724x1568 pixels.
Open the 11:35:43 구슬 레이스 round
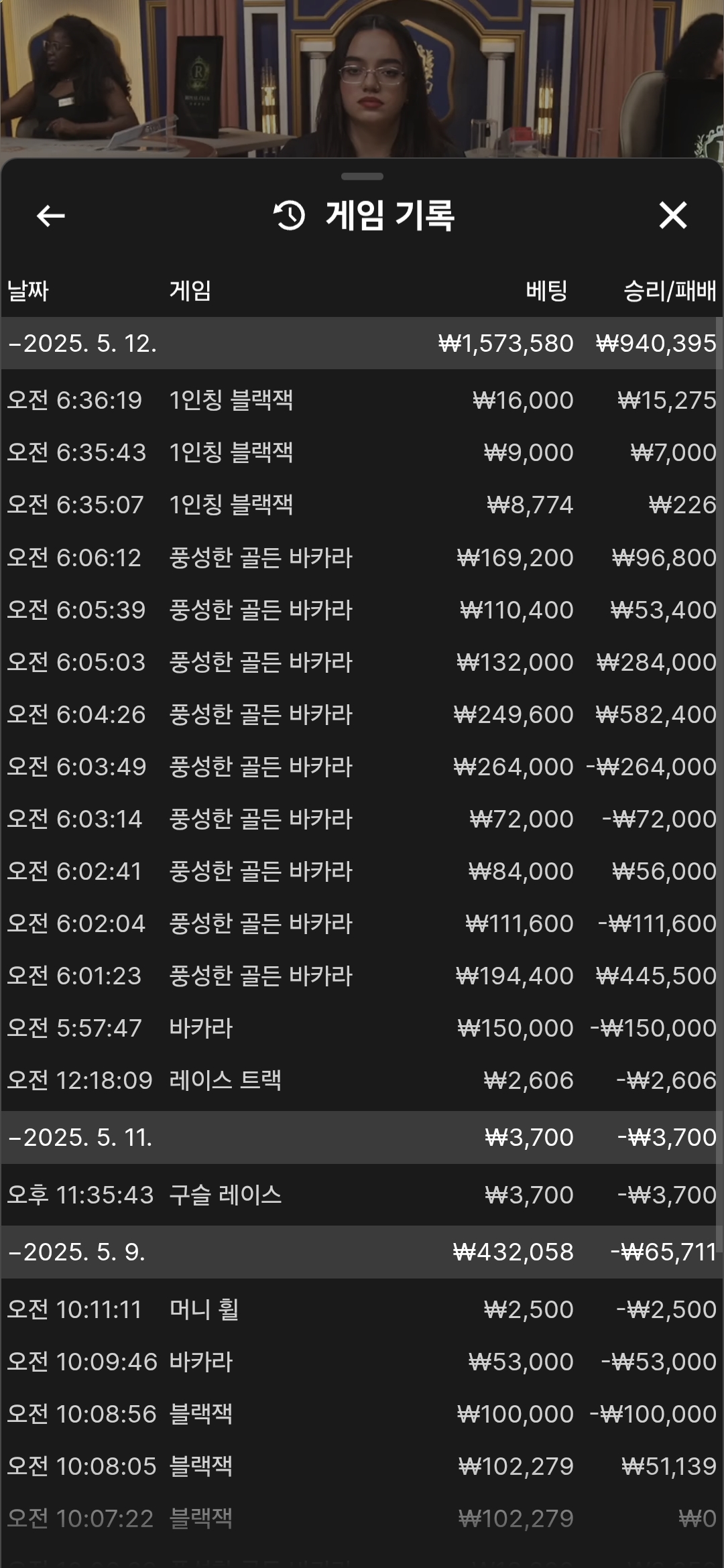pyautogui.click(x=362, y=1195)
